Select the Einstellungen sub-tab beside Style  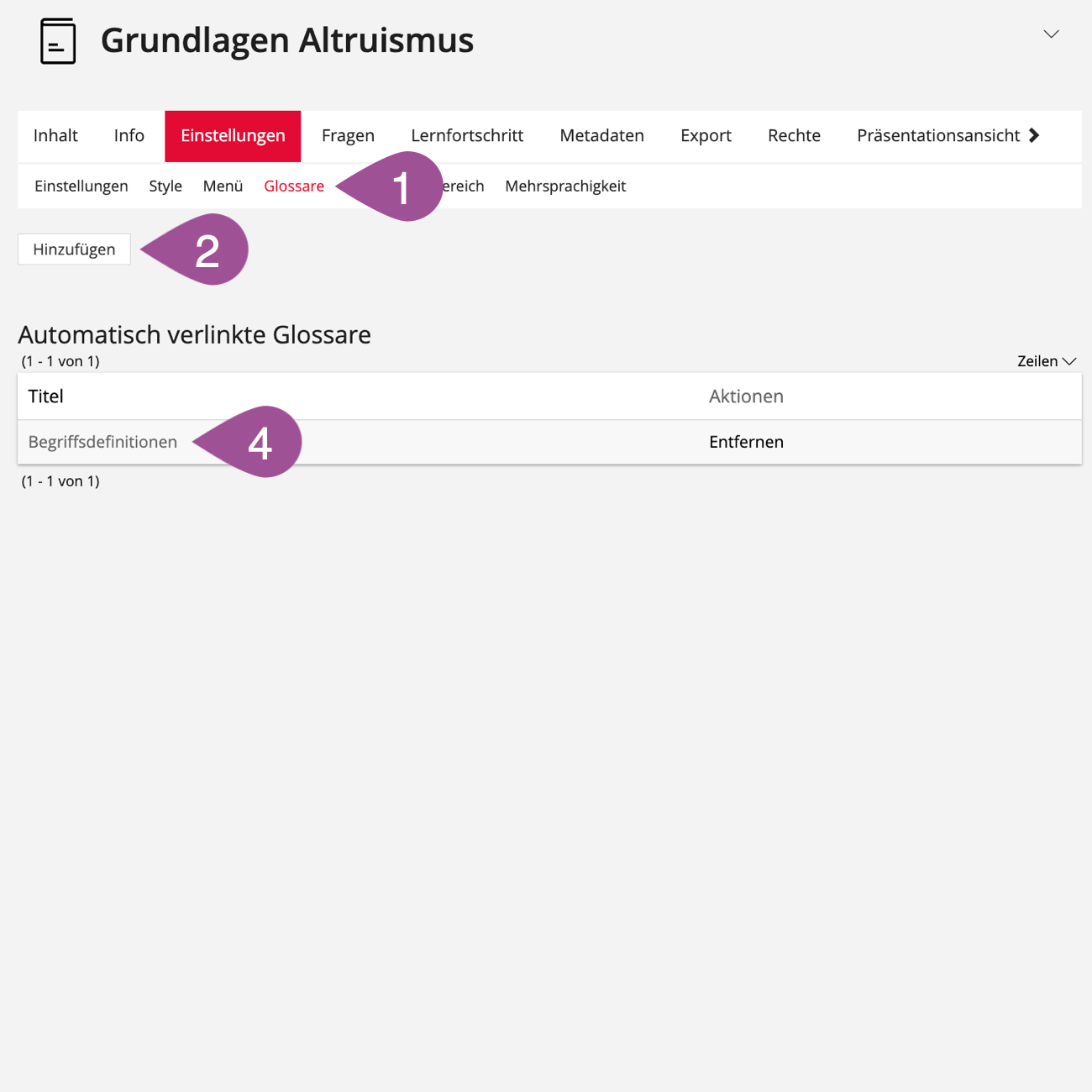tap(81, 186)
